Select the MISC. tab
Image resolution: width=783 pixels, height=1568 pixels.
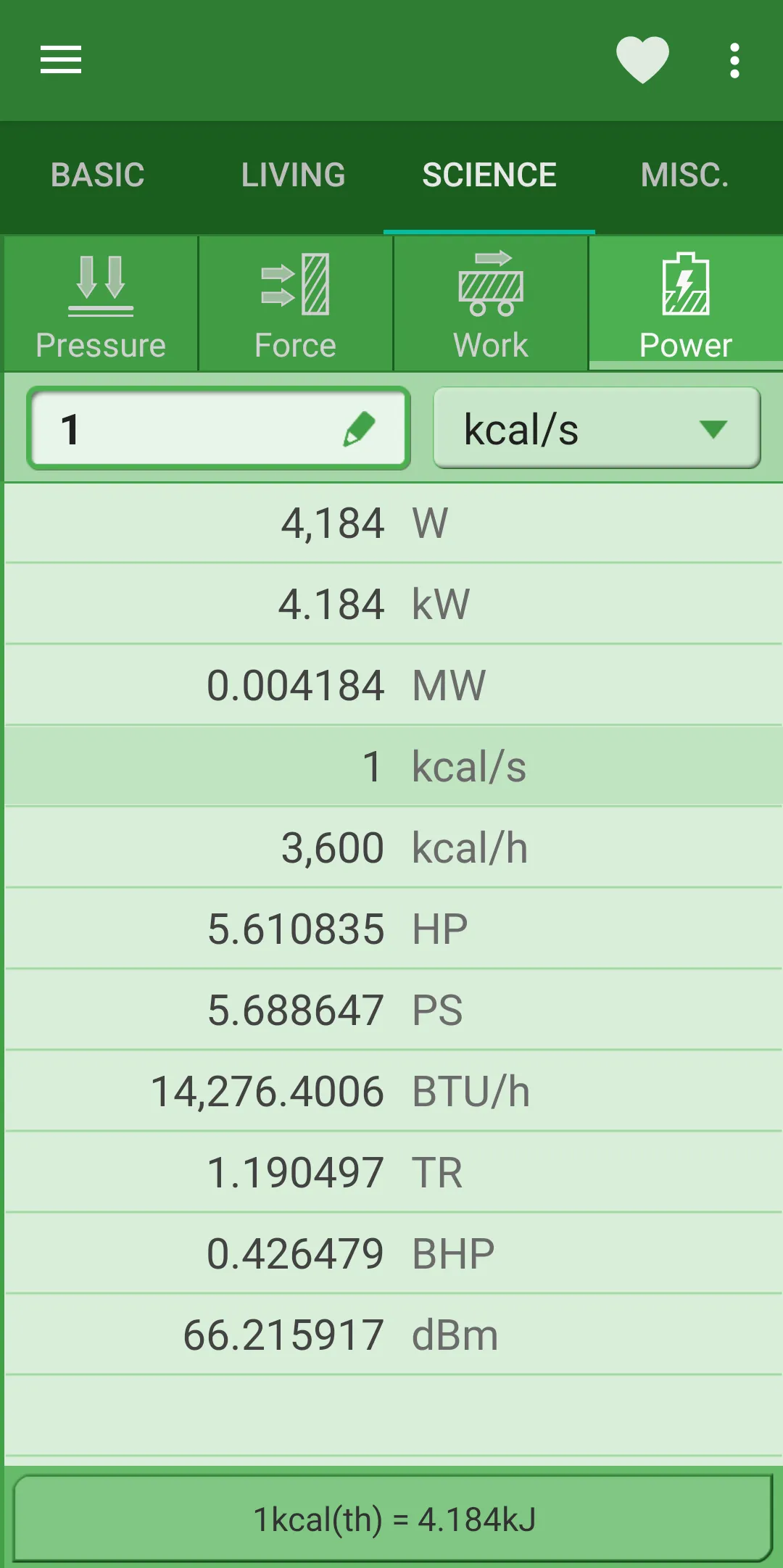(x=684, y=175)
